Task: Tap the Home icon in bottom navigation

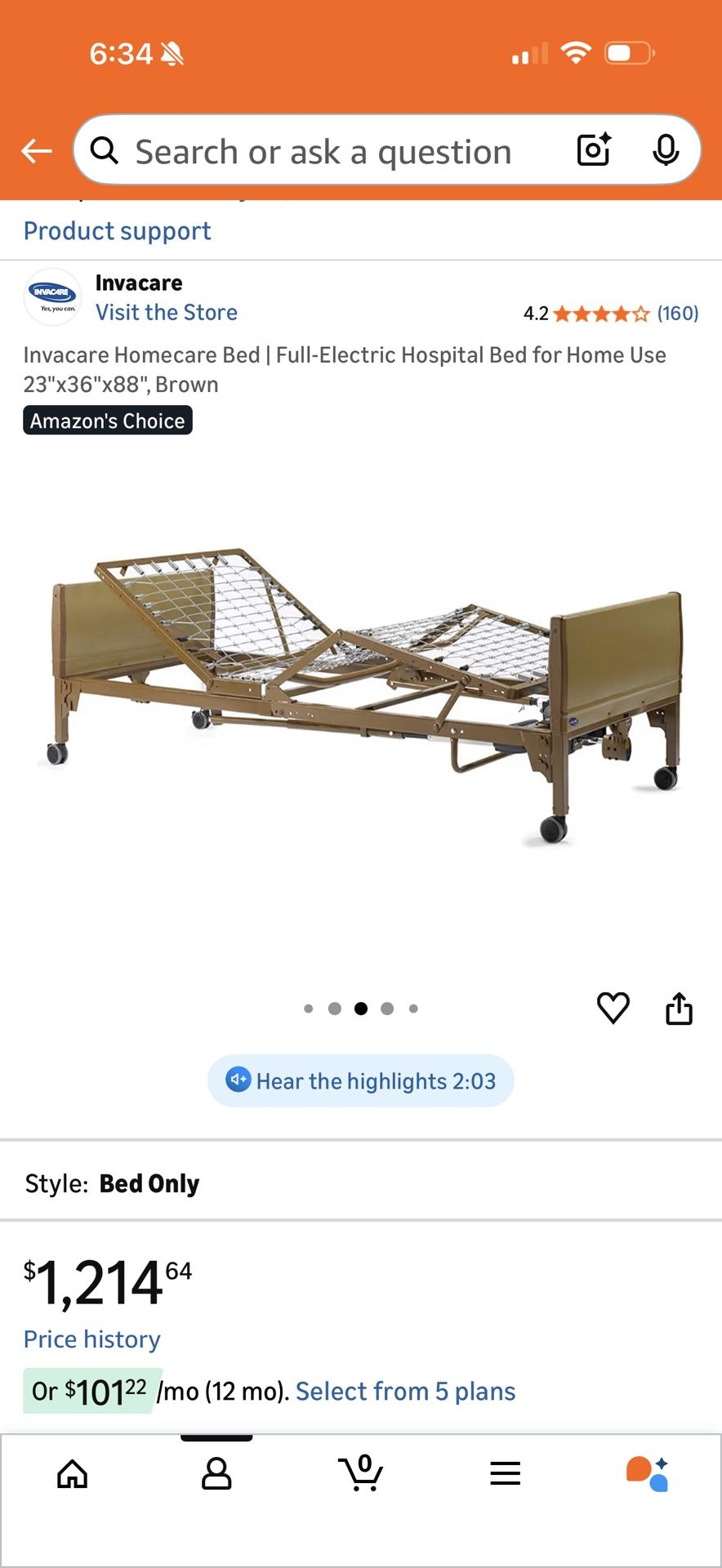Action: 72,1474
